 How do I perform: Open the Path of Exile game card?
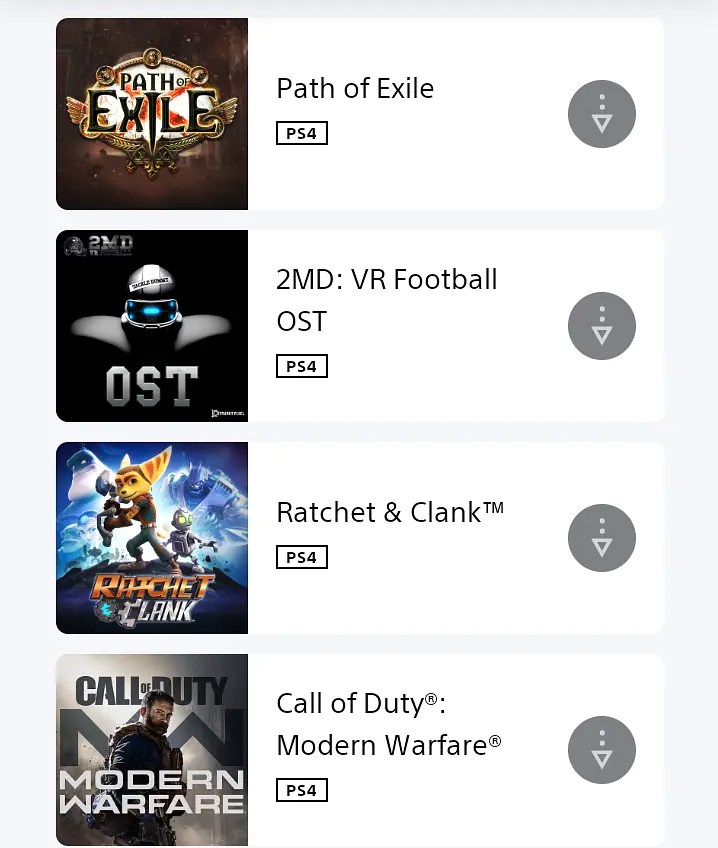click(355, 90)
